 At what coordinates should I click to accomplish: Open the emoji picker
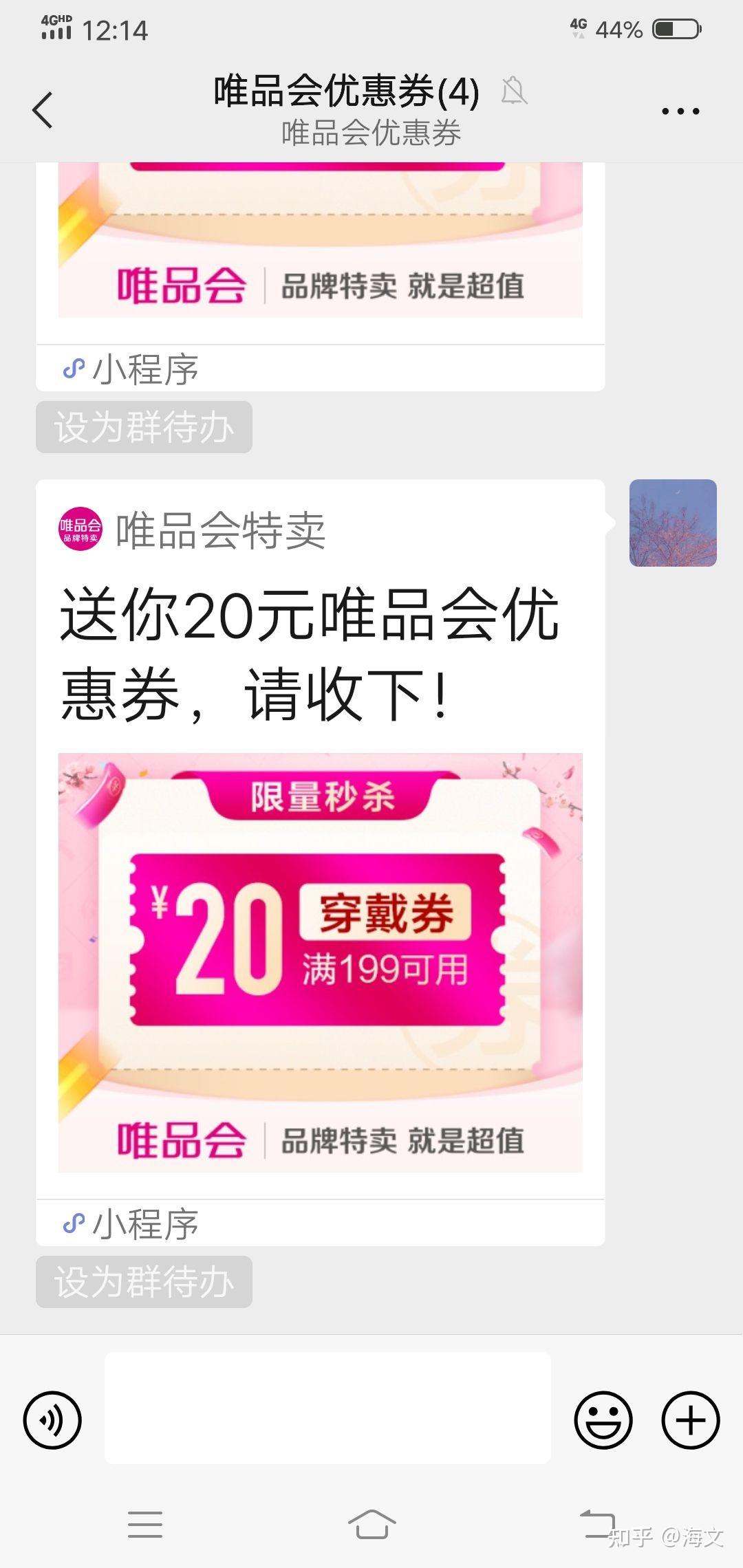603,1420
